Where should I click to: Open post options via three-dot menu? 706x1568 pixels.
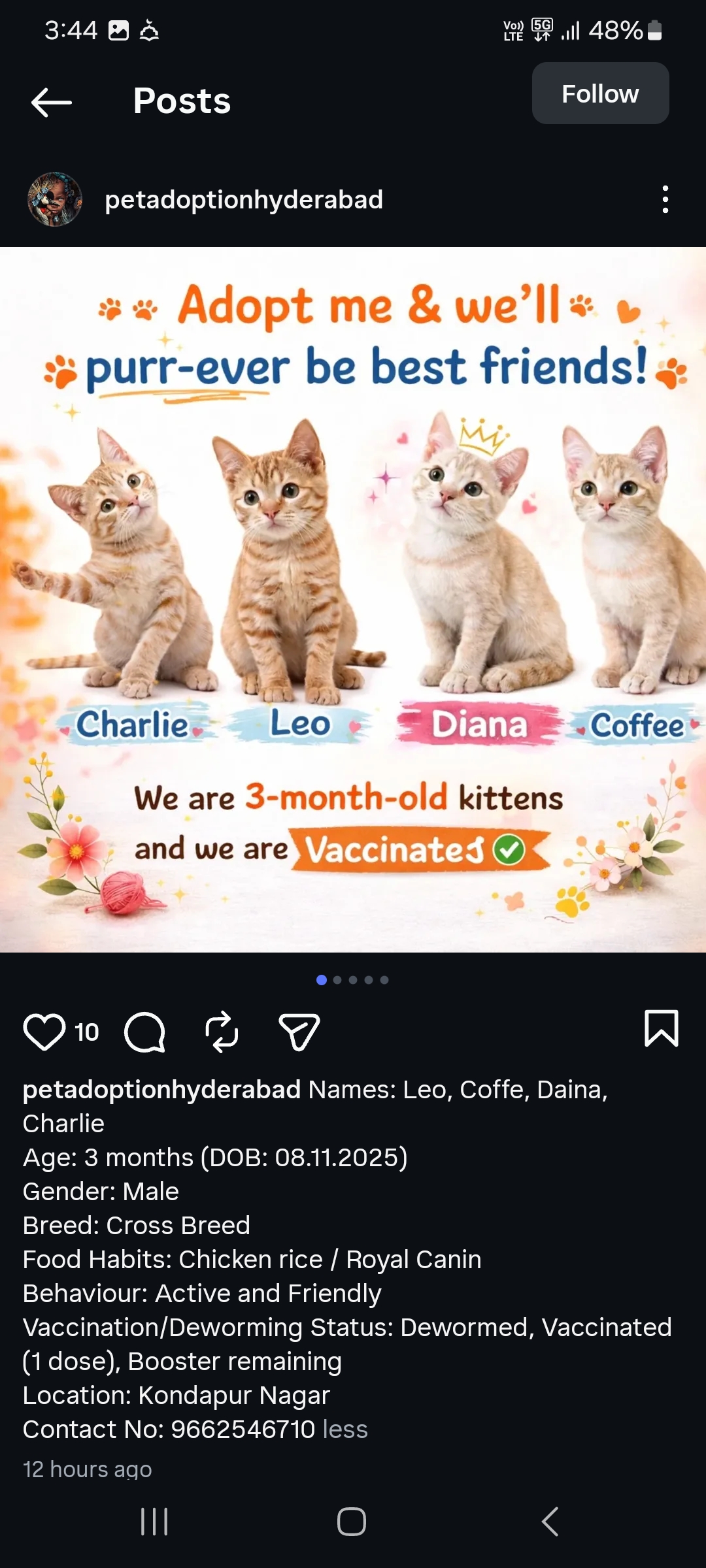tap(665, 200)
